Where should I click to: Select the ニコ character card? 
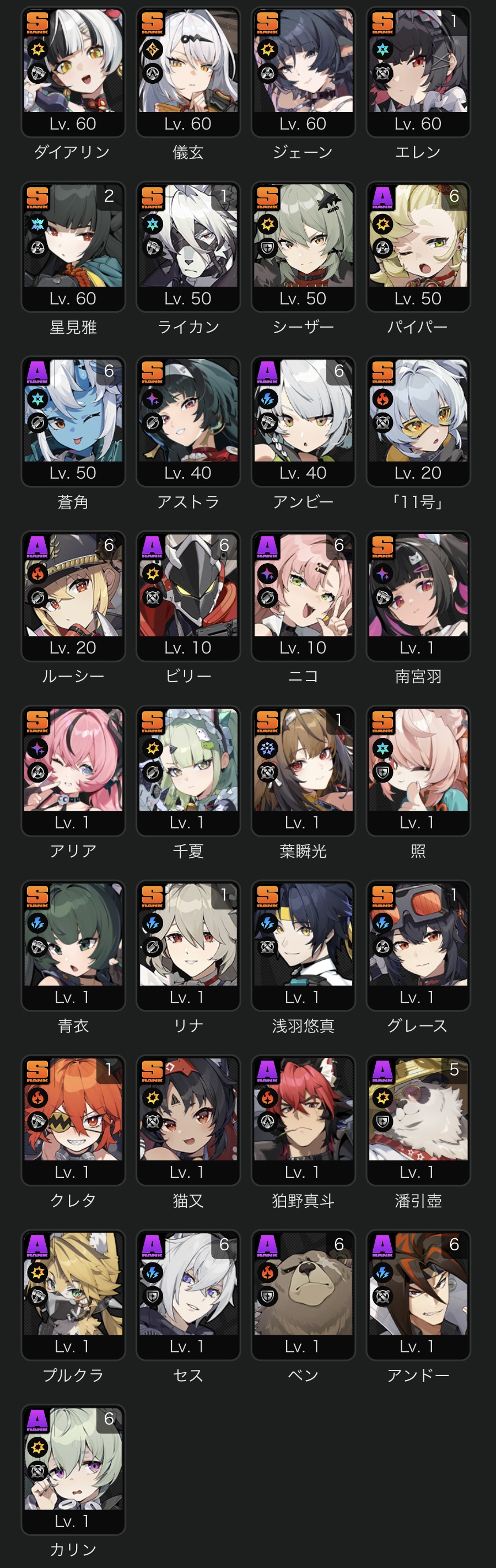303,596
